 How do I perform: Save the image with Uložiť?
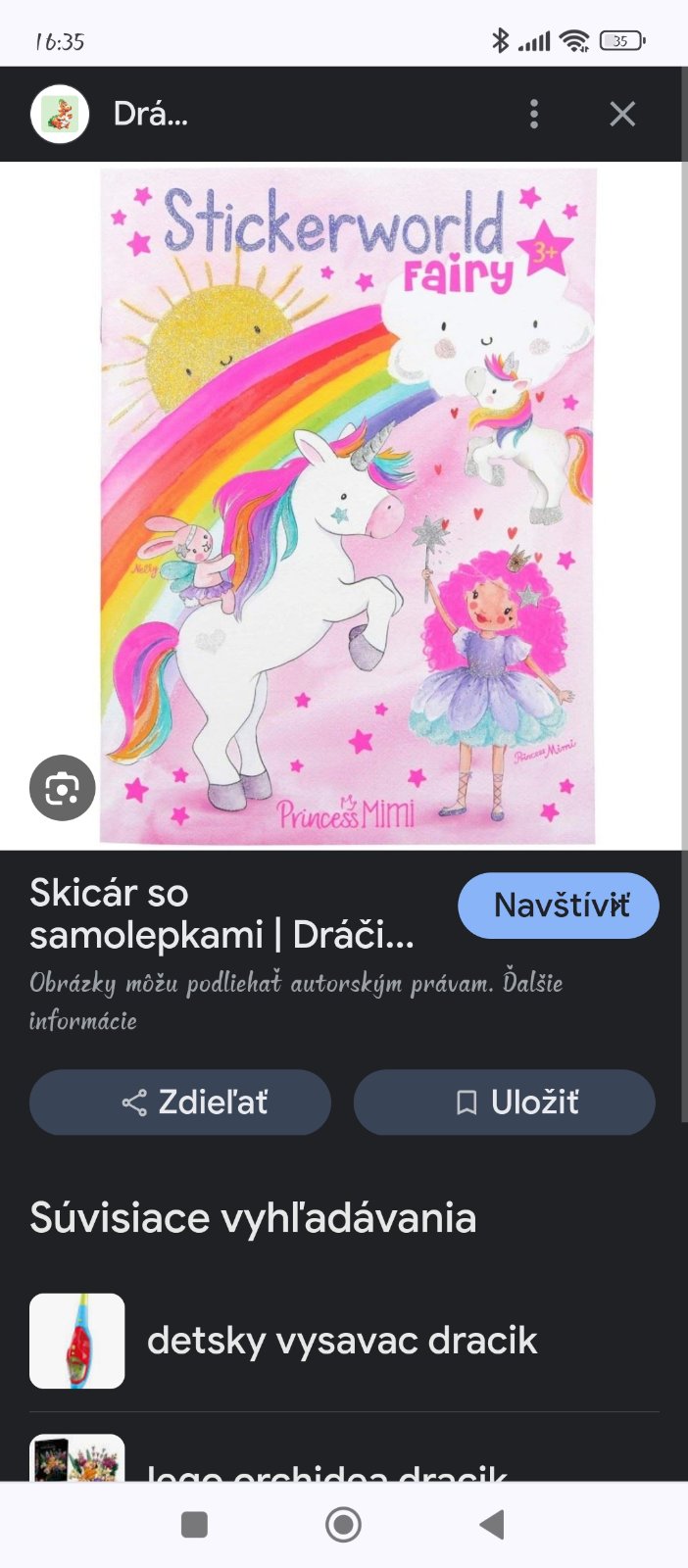504,1102
